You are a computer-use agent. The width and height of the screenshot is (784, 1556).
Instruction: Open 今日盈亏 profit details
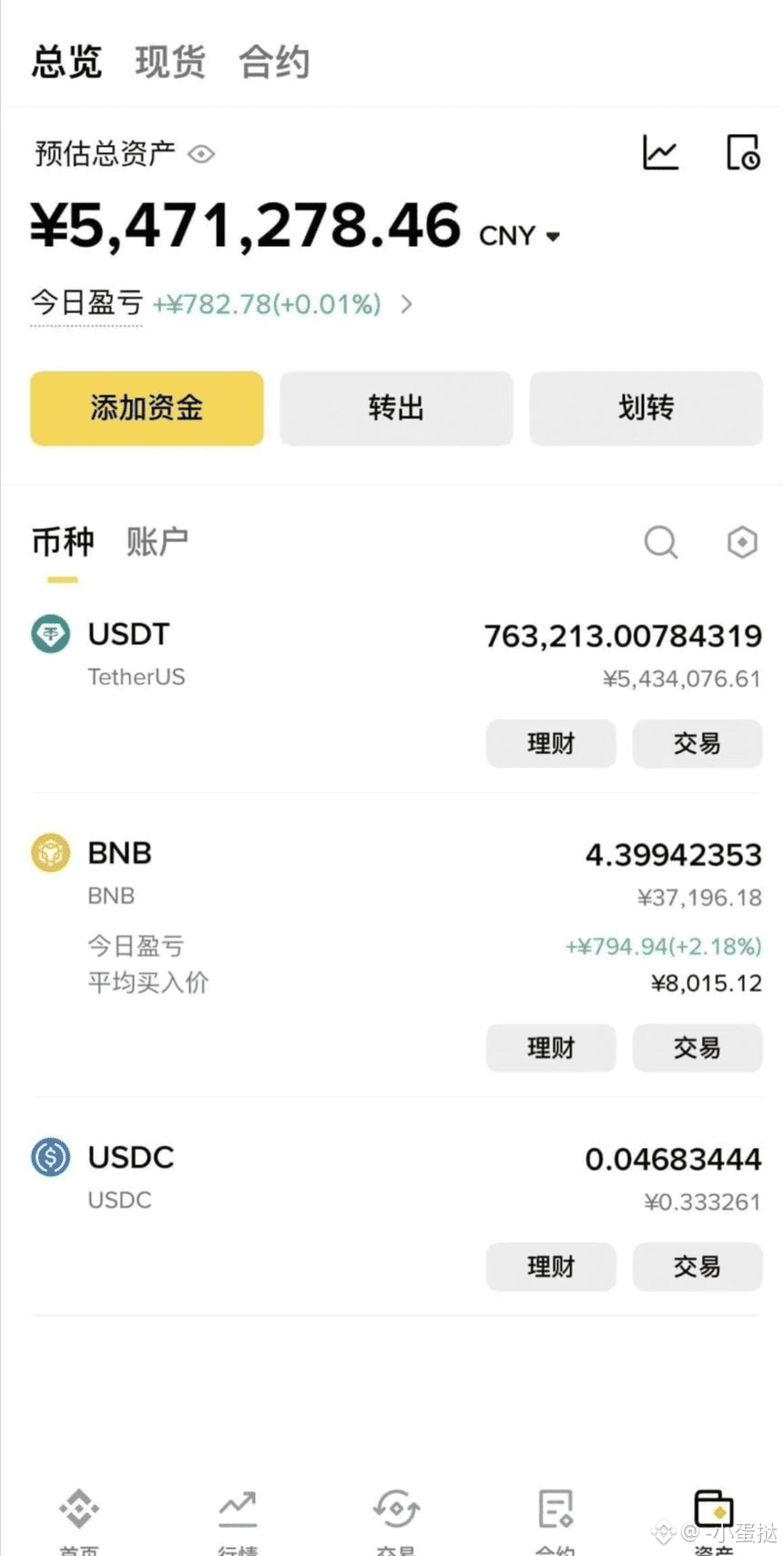(x=406, y=304)
